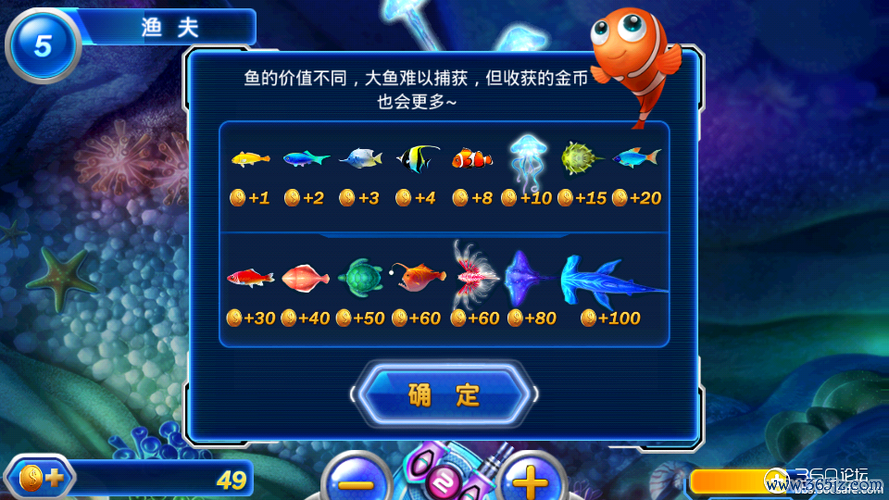Add more coins via the gold plus button
The width and height of the screenshot is (889, 500).
40,478
